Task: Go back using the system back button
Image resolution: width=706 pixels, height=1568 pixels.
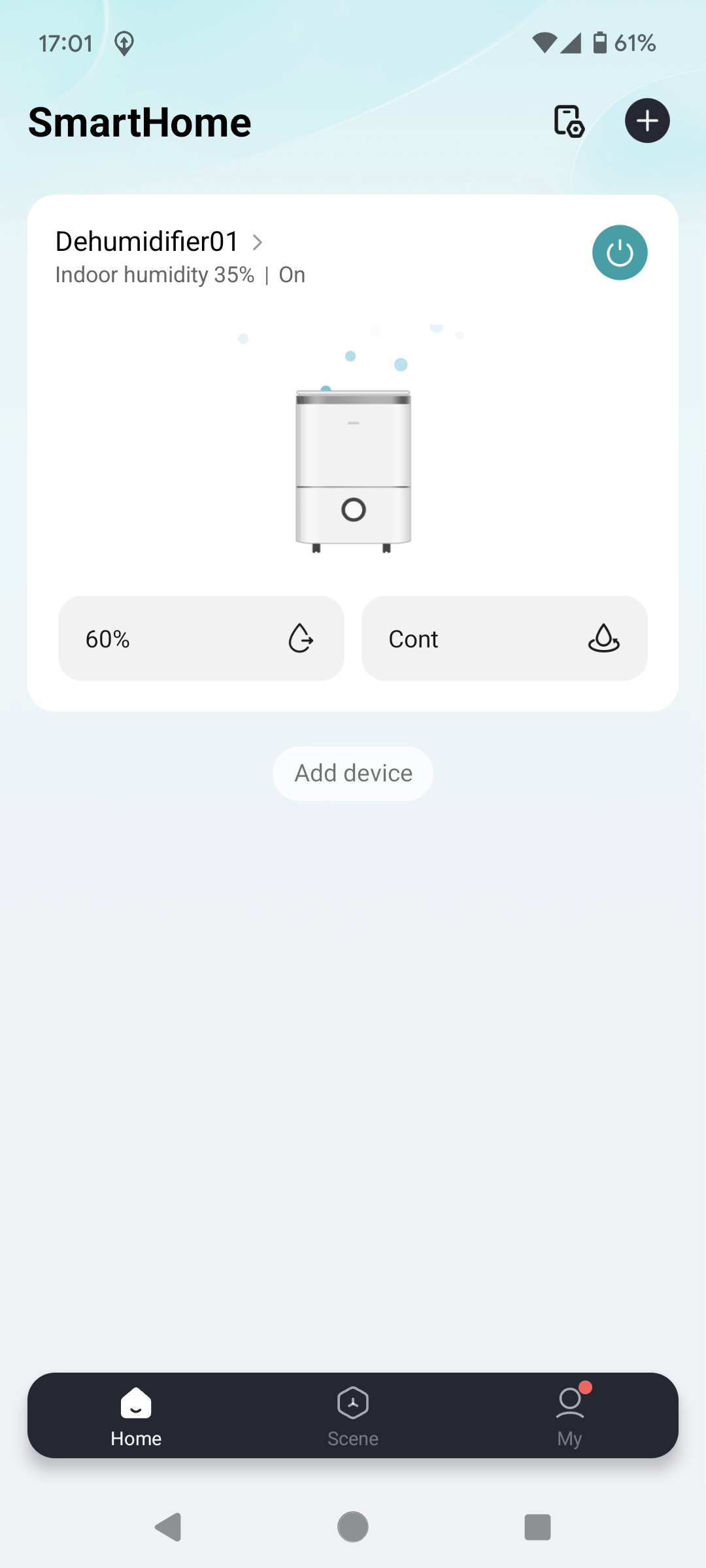Action: [169, 1527]
